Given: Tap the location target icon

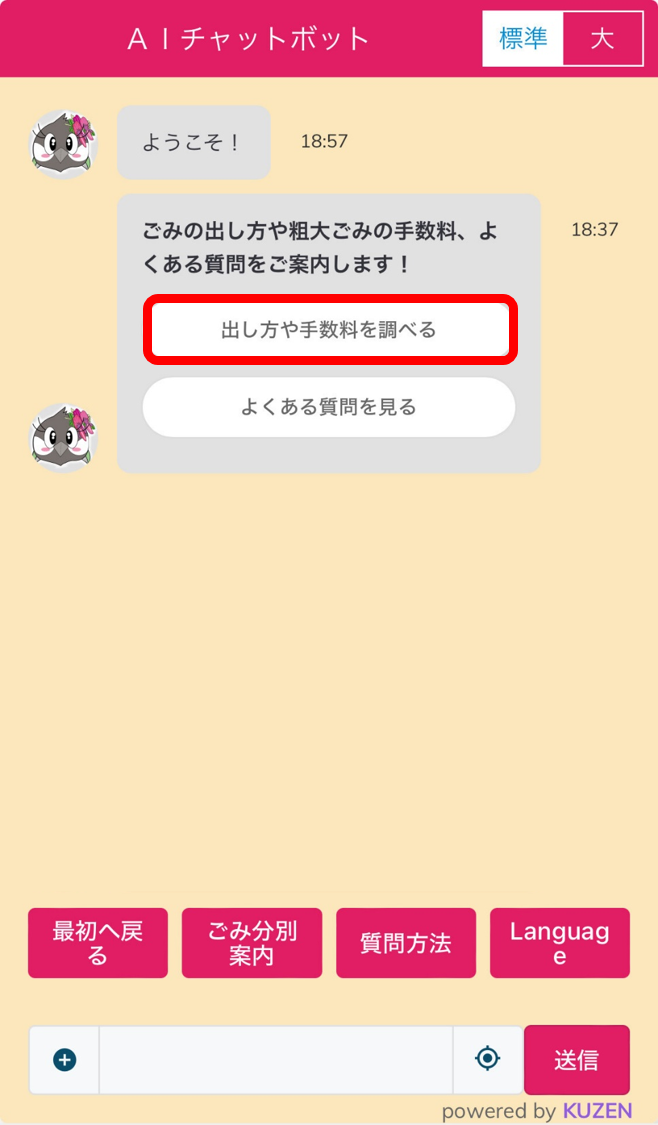Looking at the screenshot, I should pos(488,1059).
